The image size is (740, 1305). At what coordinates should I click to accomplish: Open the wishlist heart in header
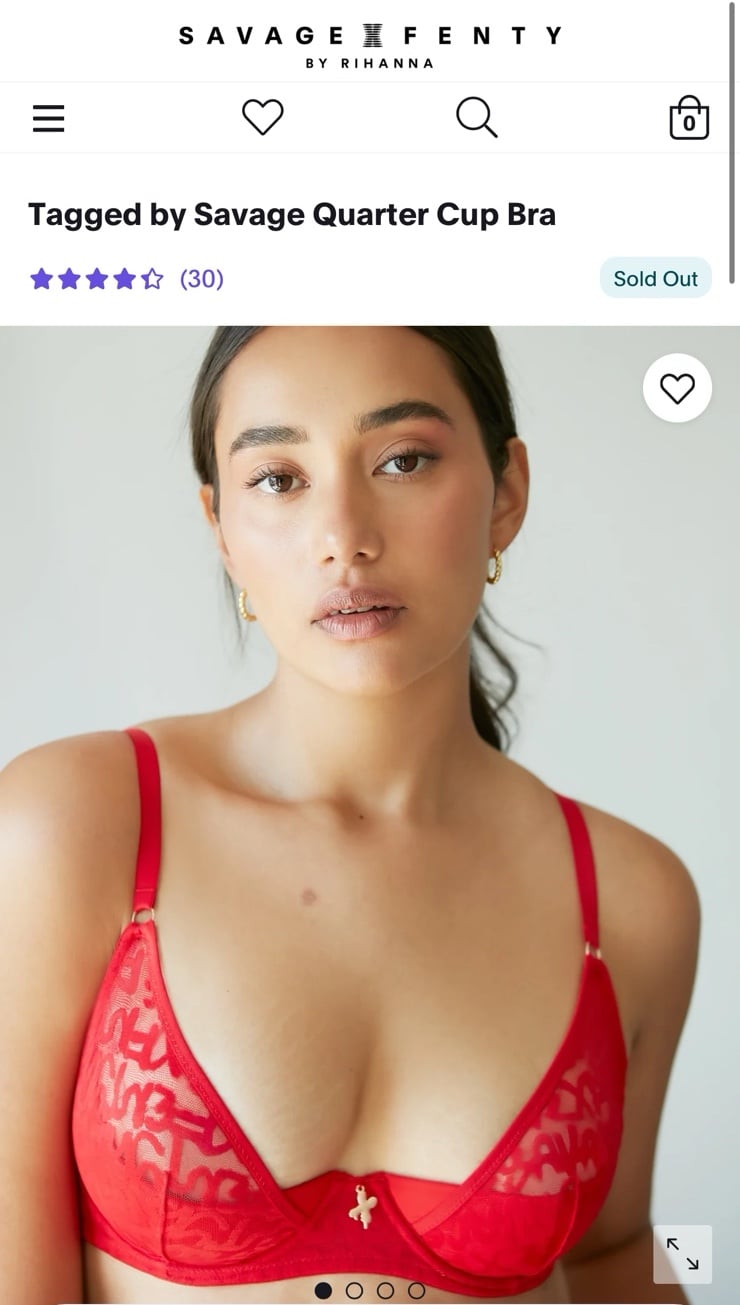[263, 118]
